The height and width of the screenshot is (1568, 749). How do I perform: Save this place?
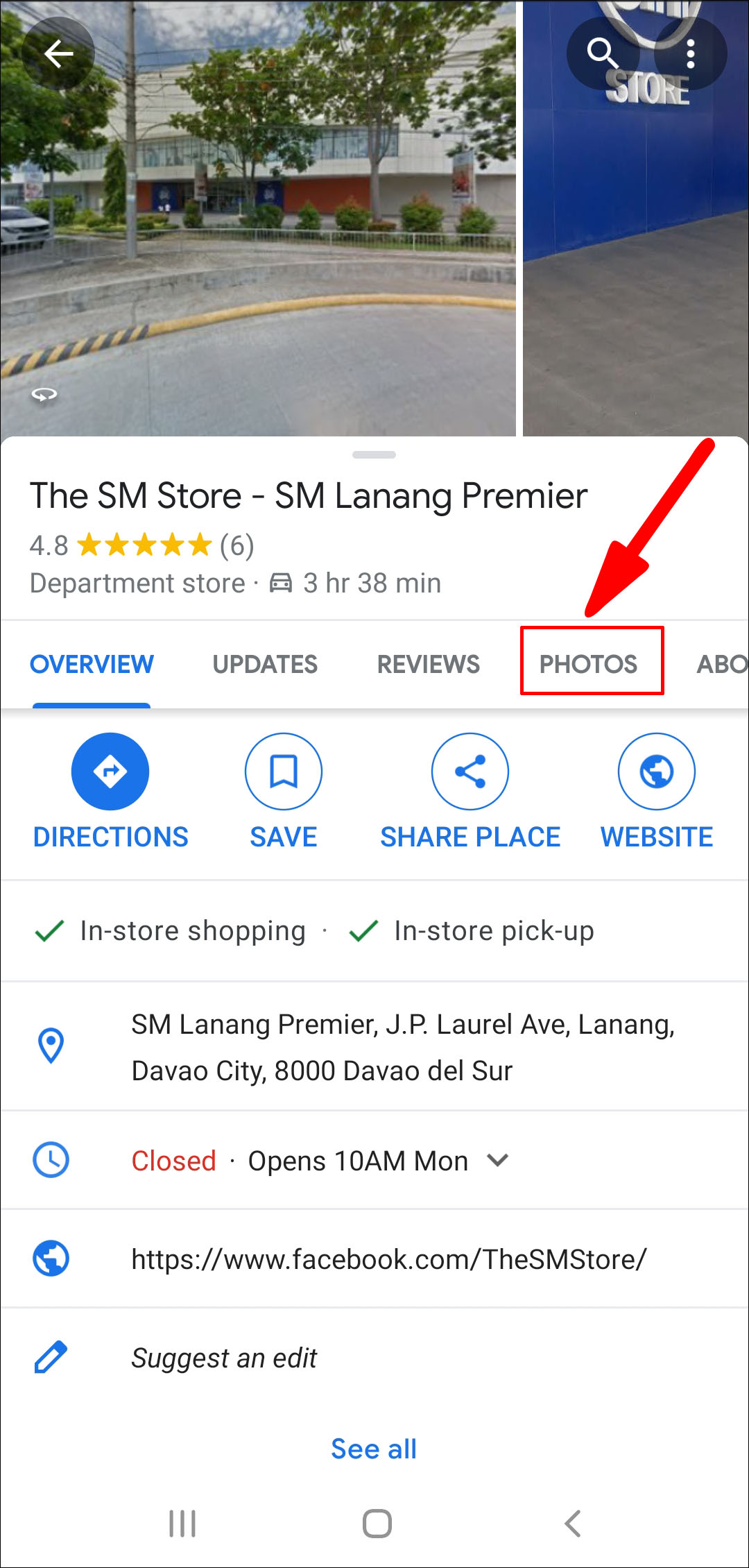pyautogui.click(x=284, y=772)
